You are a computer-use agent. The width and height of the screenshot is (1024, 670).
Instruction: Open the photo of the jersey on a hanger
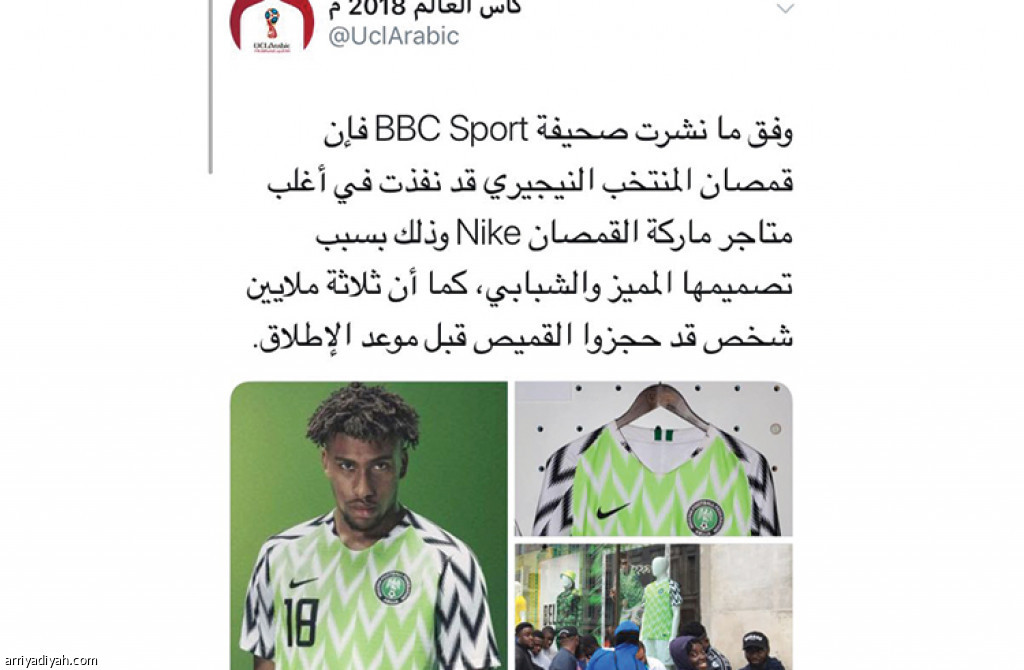[x=653, y=459]
